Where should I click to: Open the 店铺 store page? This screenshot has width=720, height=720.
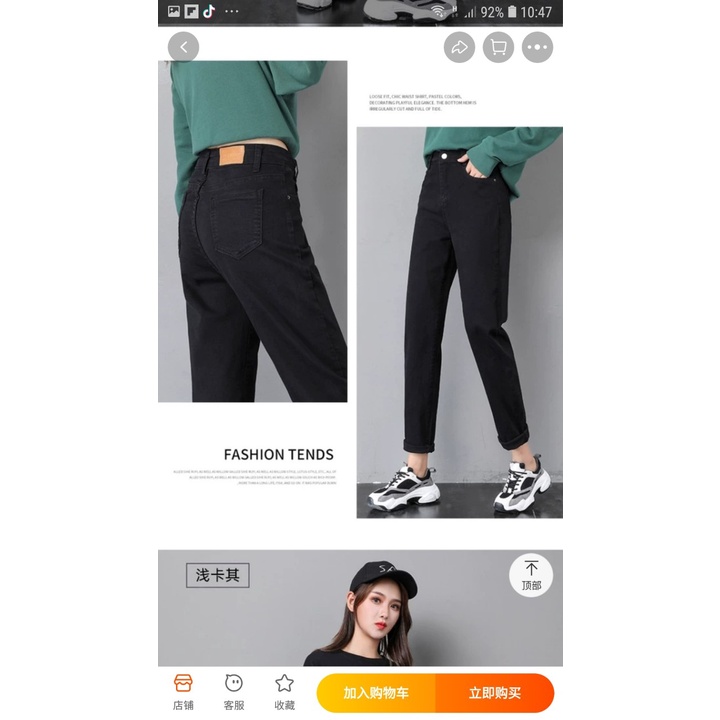pos(183,692)
